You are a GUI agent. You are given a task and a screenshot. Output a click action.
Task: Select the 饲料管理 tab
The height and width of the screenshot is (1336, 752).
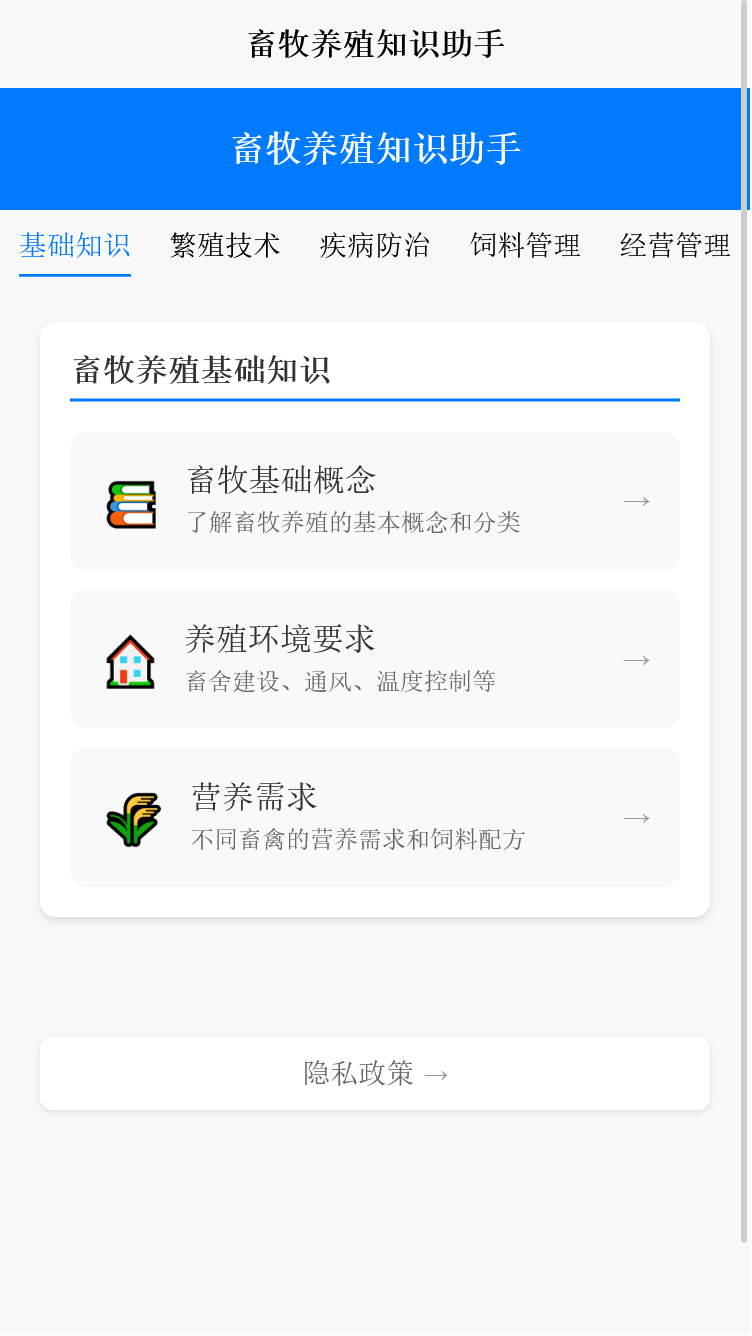pos(525,246)
